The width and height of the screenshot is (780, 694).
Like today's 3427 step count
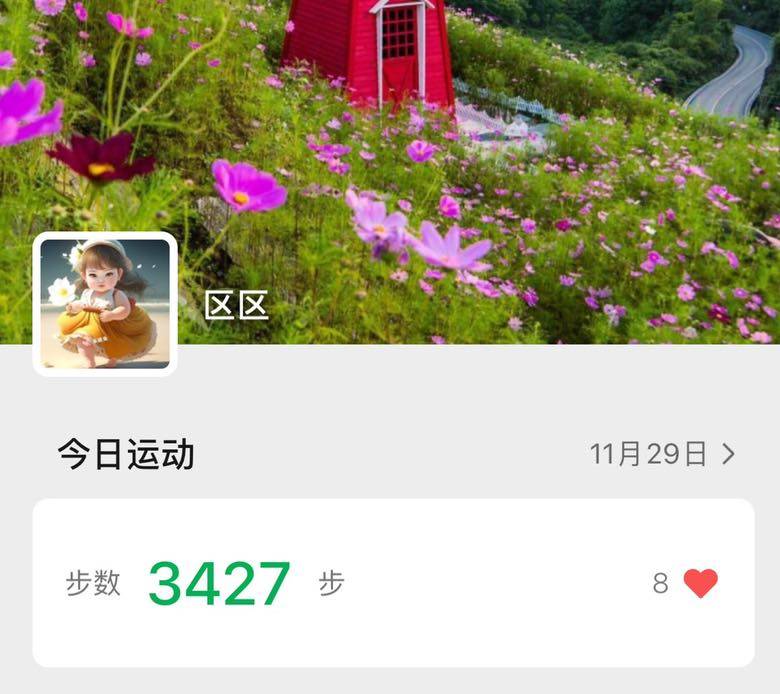tap(700, 583)
